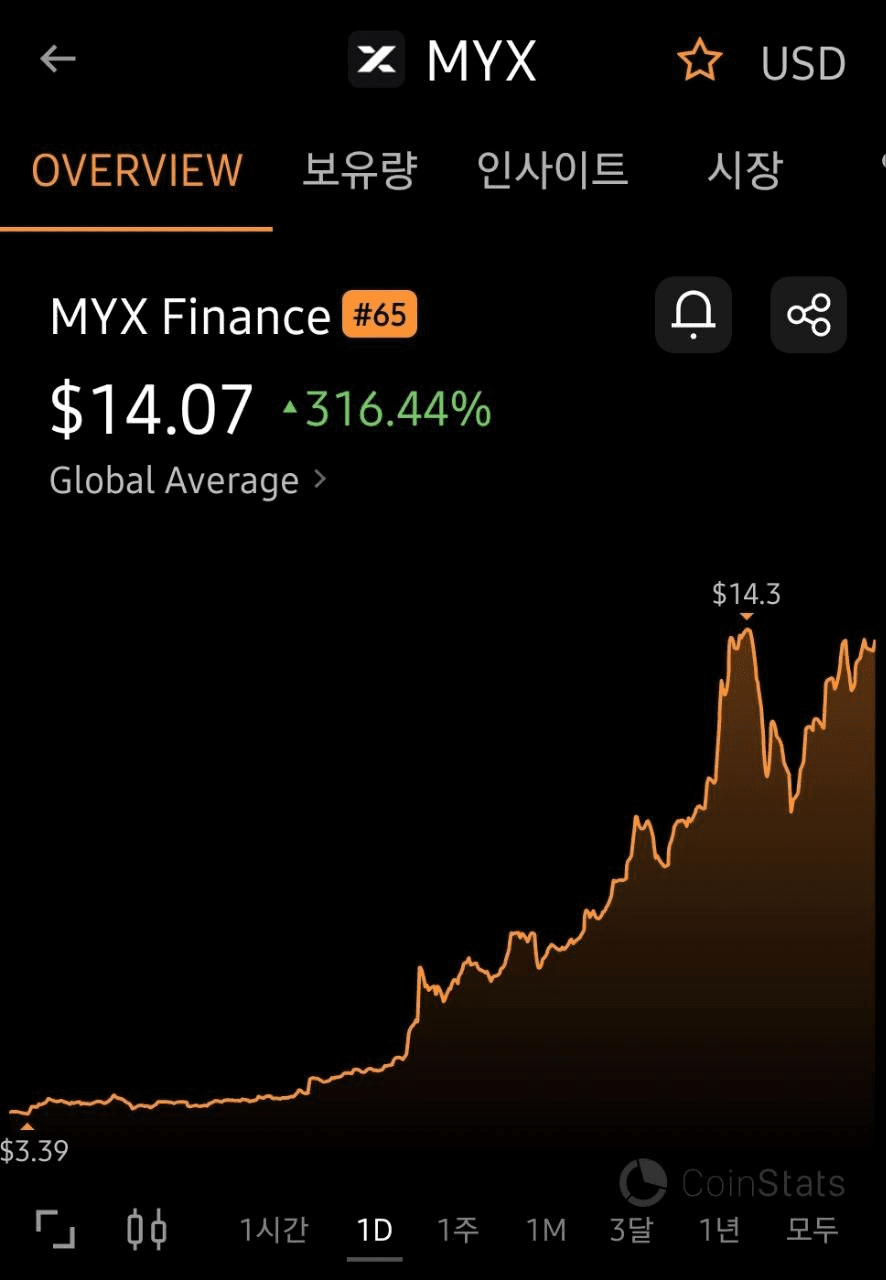
Task: Show all-time chart with 모두
Action: pos(811,1229)
